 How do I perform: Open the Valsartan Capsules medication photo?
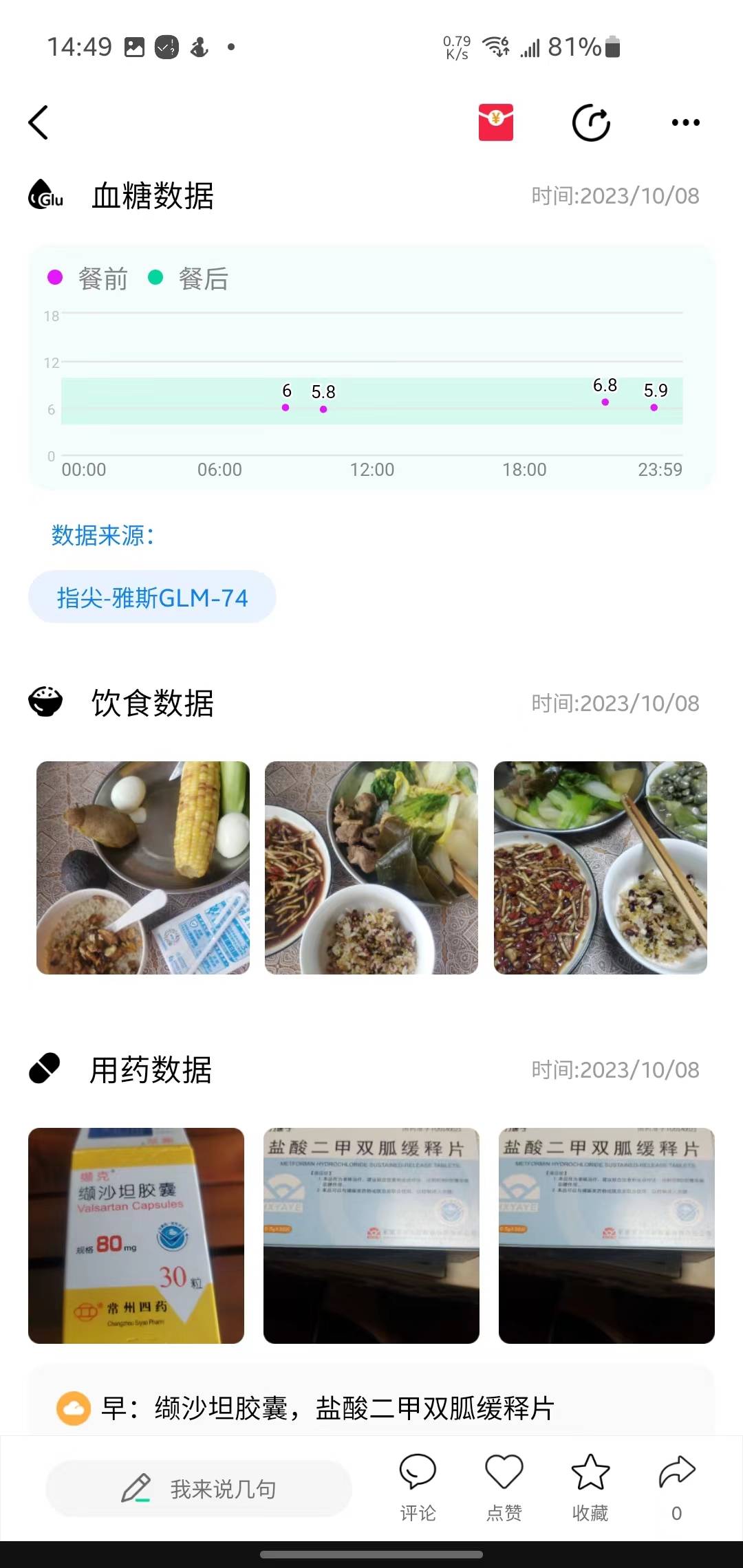pos(136,1235)
